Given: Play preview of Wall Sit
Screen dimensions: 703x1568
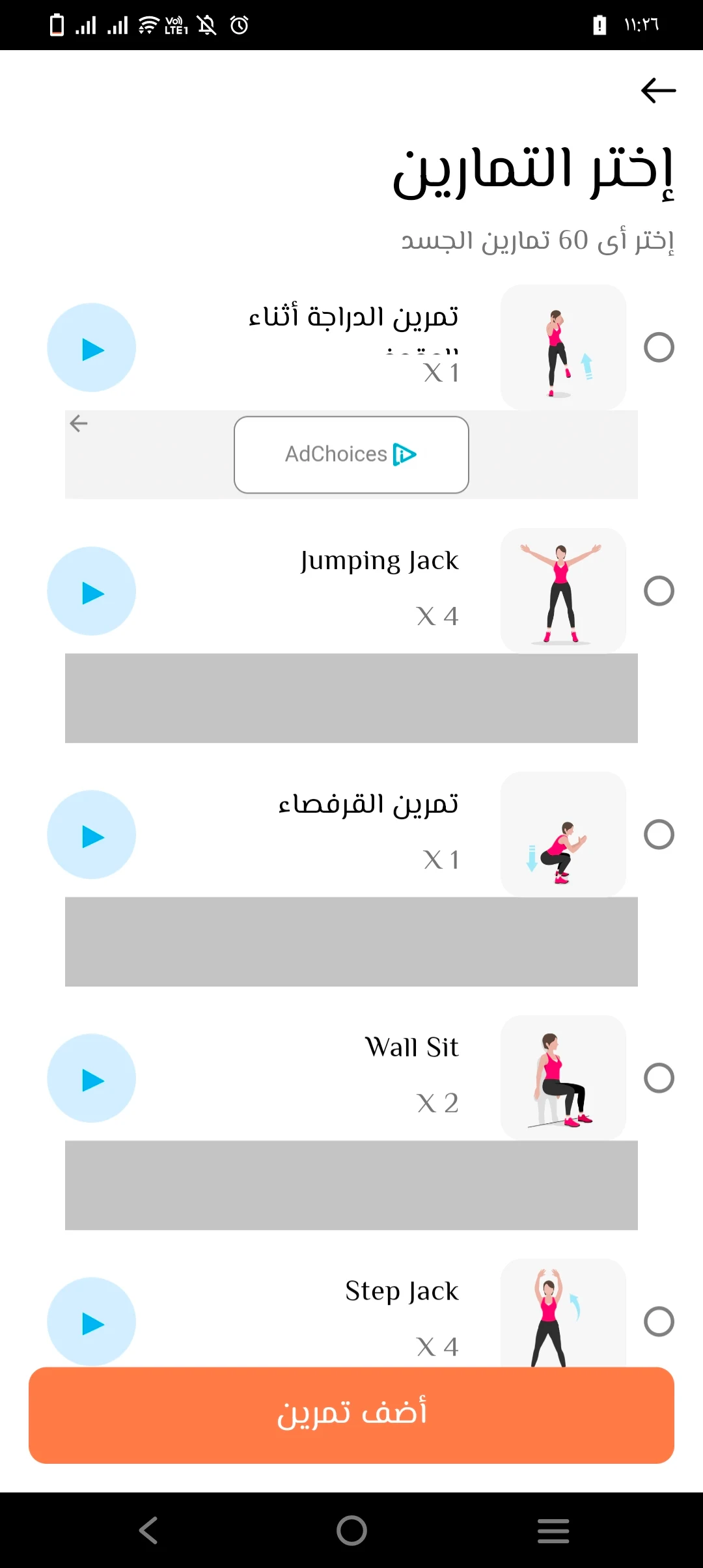Looking at the screenshot, I should pos(92,1078).
